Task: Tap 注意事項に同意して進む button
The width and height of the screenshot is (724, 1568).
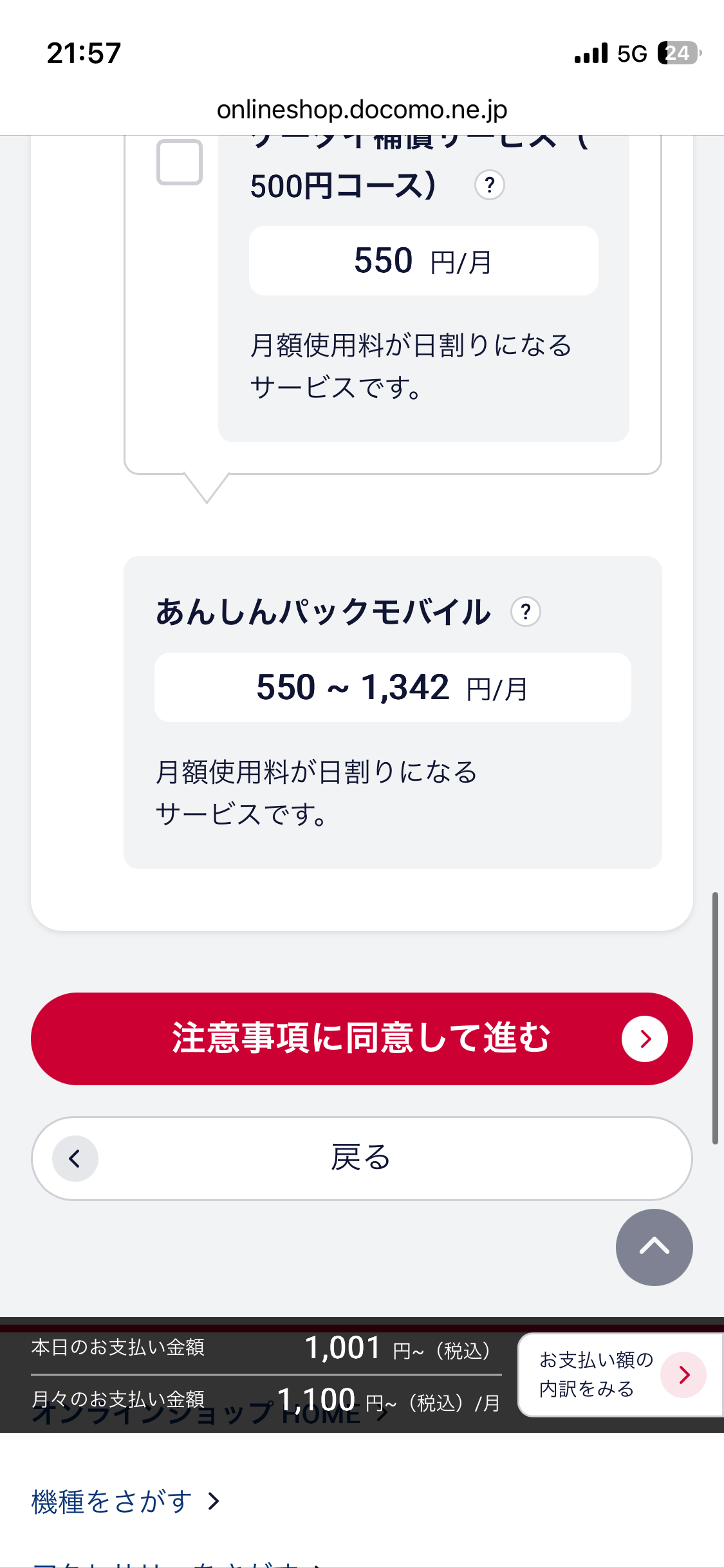Action: (362, 1038)
